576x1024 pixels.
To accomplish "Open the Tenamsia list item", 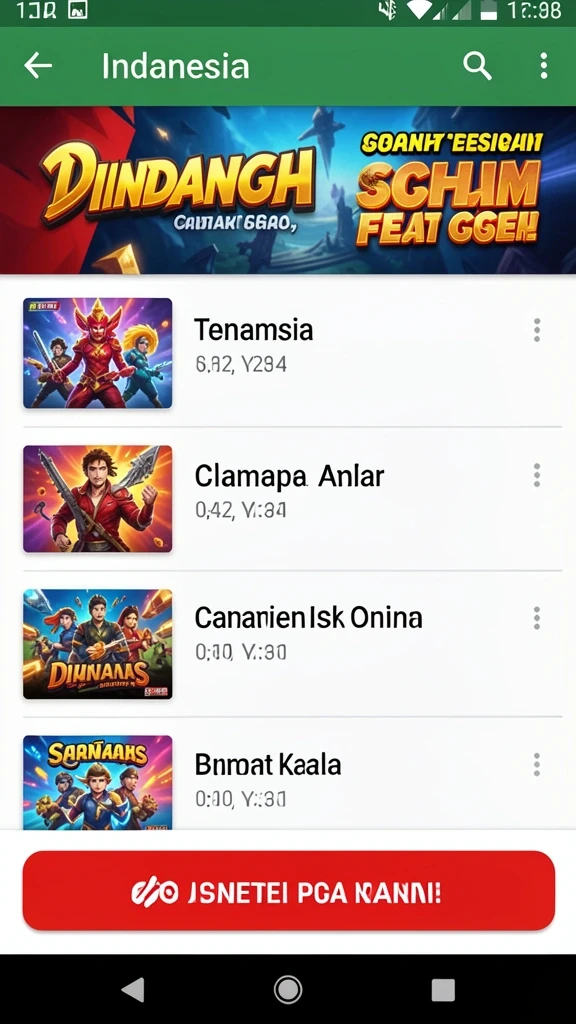I will click(288, 353).
